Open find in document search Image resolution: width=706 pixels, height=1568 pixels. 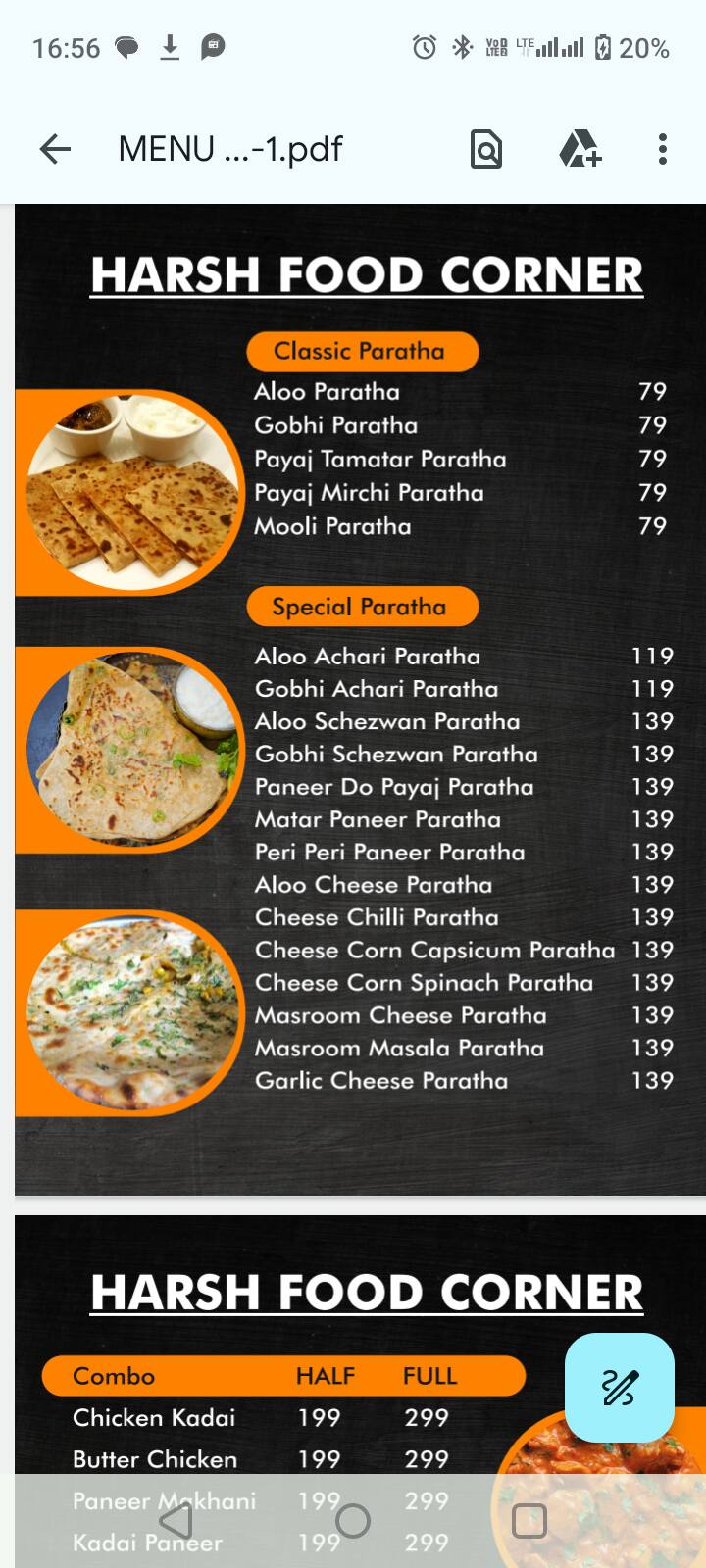click(485, 148)
